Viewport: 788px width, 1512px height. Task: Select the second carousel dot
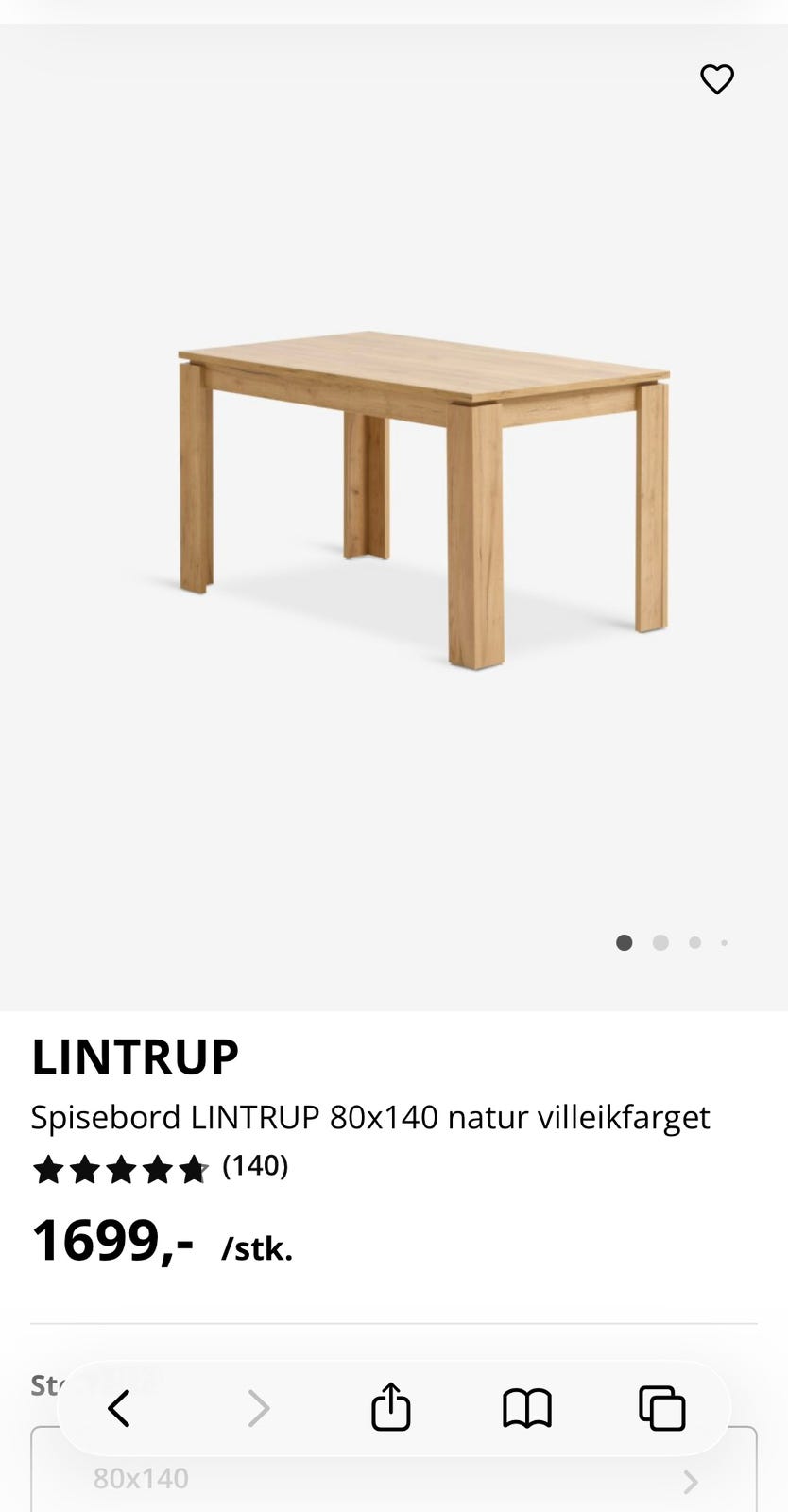660,943
